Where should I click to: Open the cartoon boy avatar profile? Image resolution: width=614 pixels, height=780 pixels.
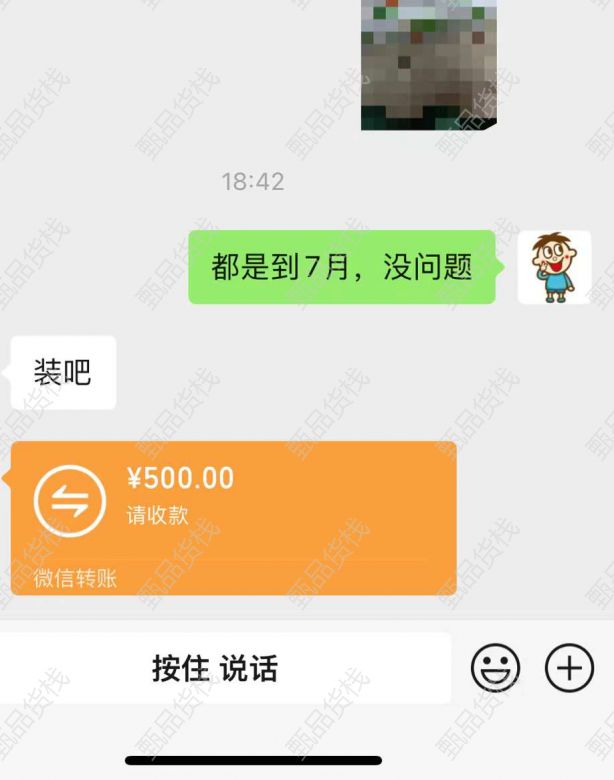click(554, 267)
